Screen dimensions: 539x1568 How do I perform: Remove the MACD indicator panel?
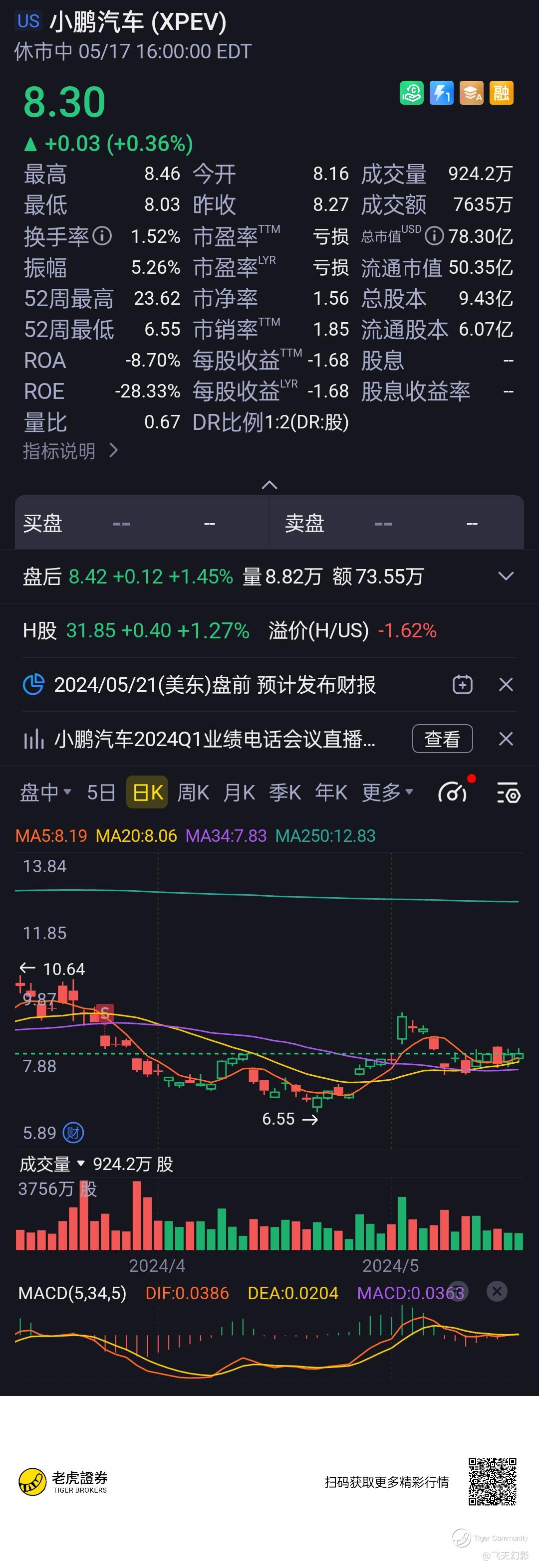point(497,1291)
